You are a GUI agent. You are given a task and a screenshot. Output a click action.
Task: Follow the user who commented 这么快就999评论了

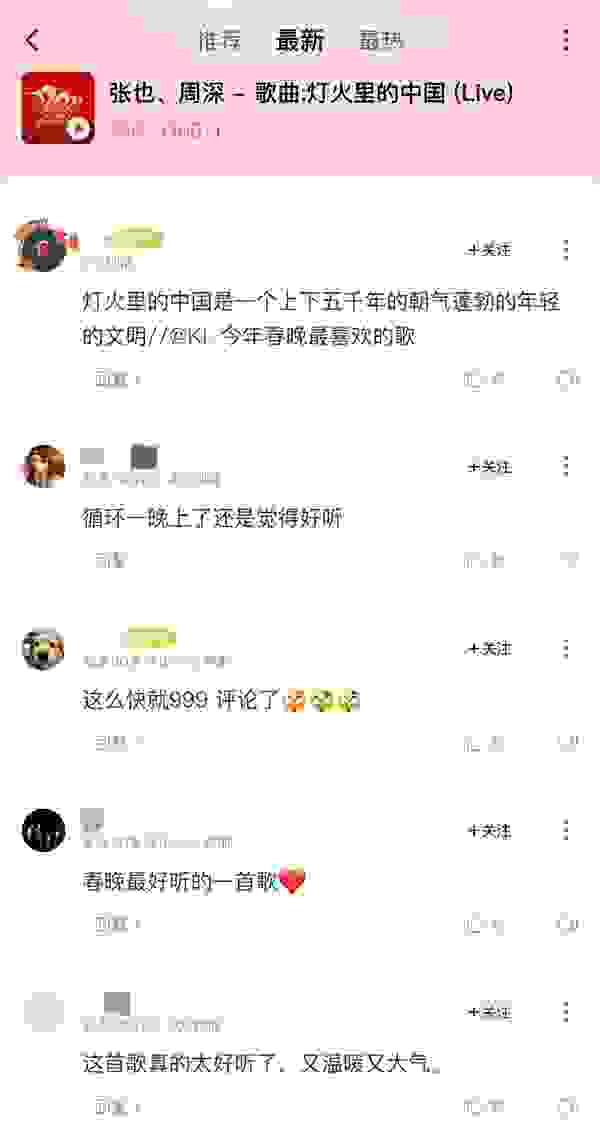[489, 648]
